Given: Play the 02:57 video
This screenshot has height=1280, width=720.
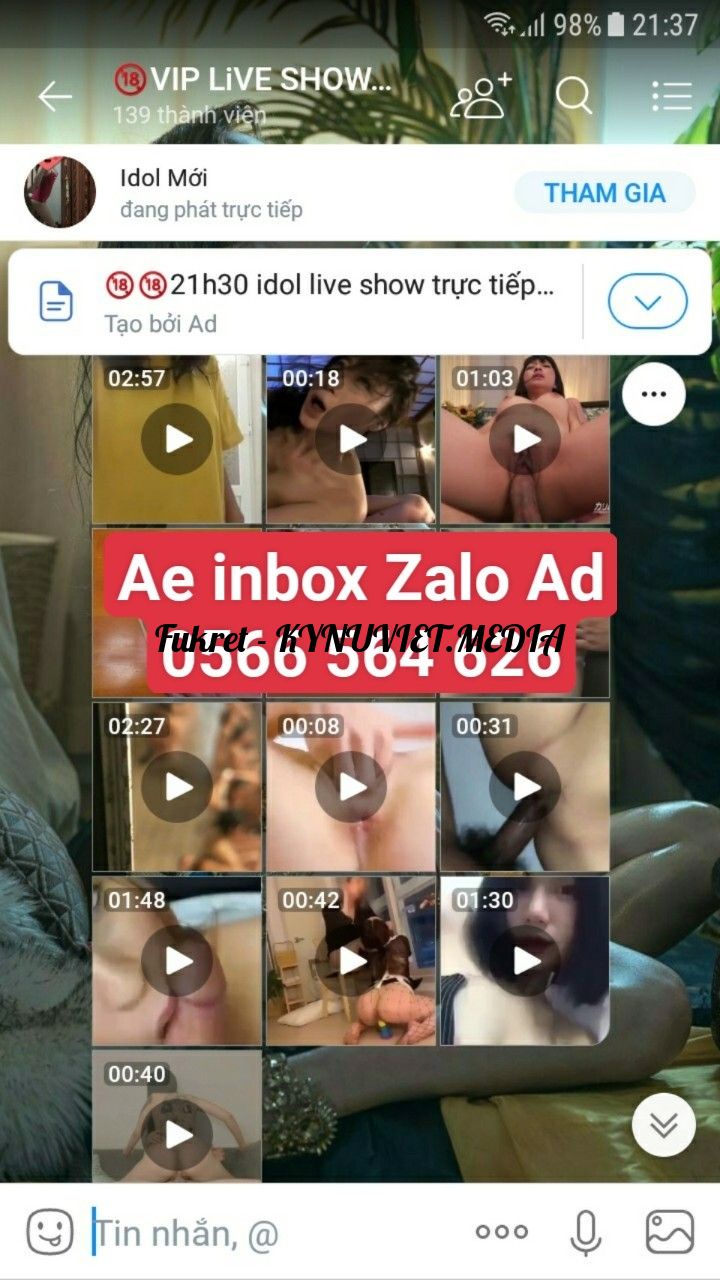Looking at the screenshot, I should (x=177, y=439).
